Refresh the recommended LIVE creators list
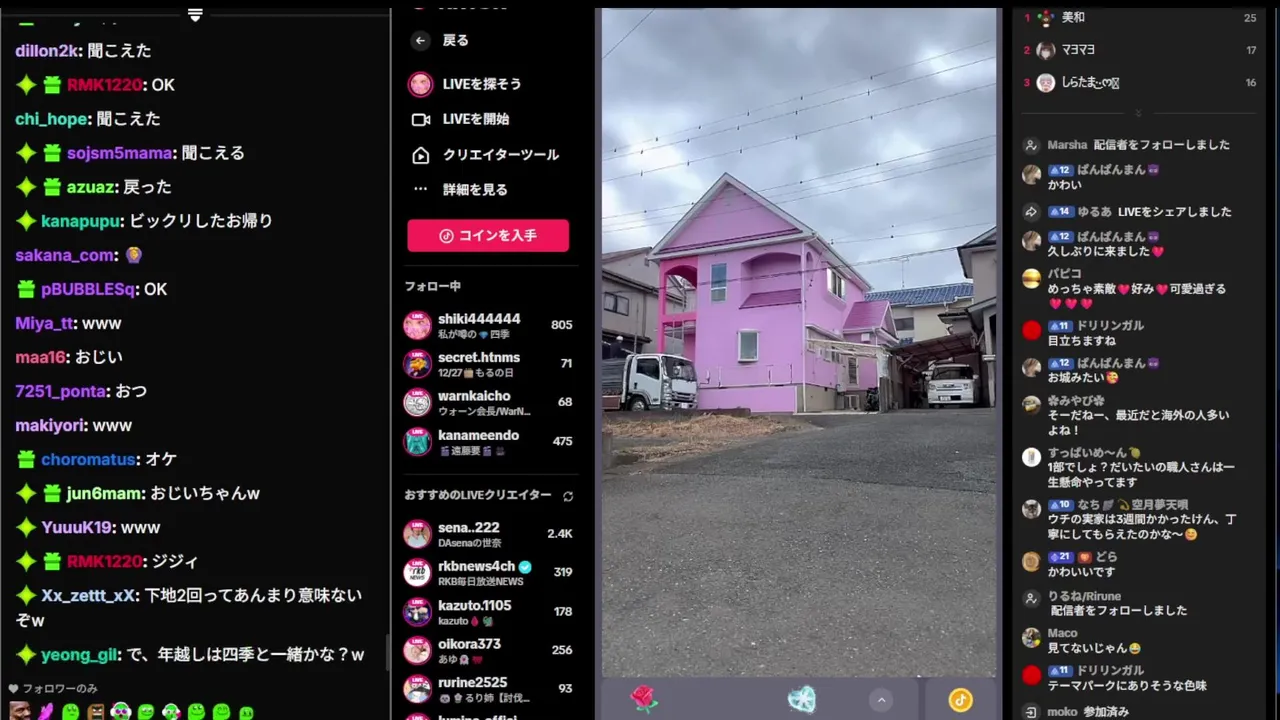 coord(568,496)
